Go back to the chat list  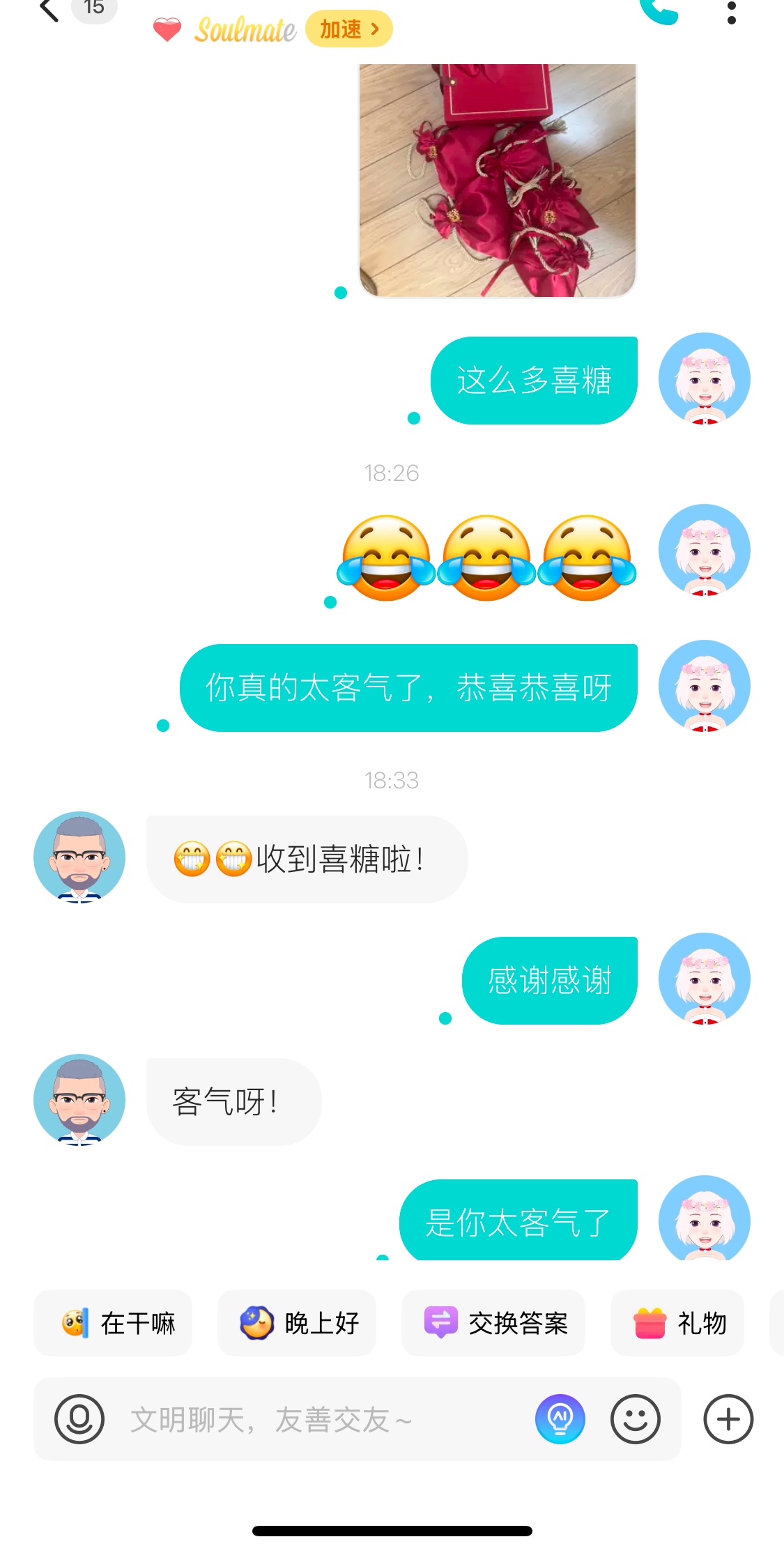(49, 10)
